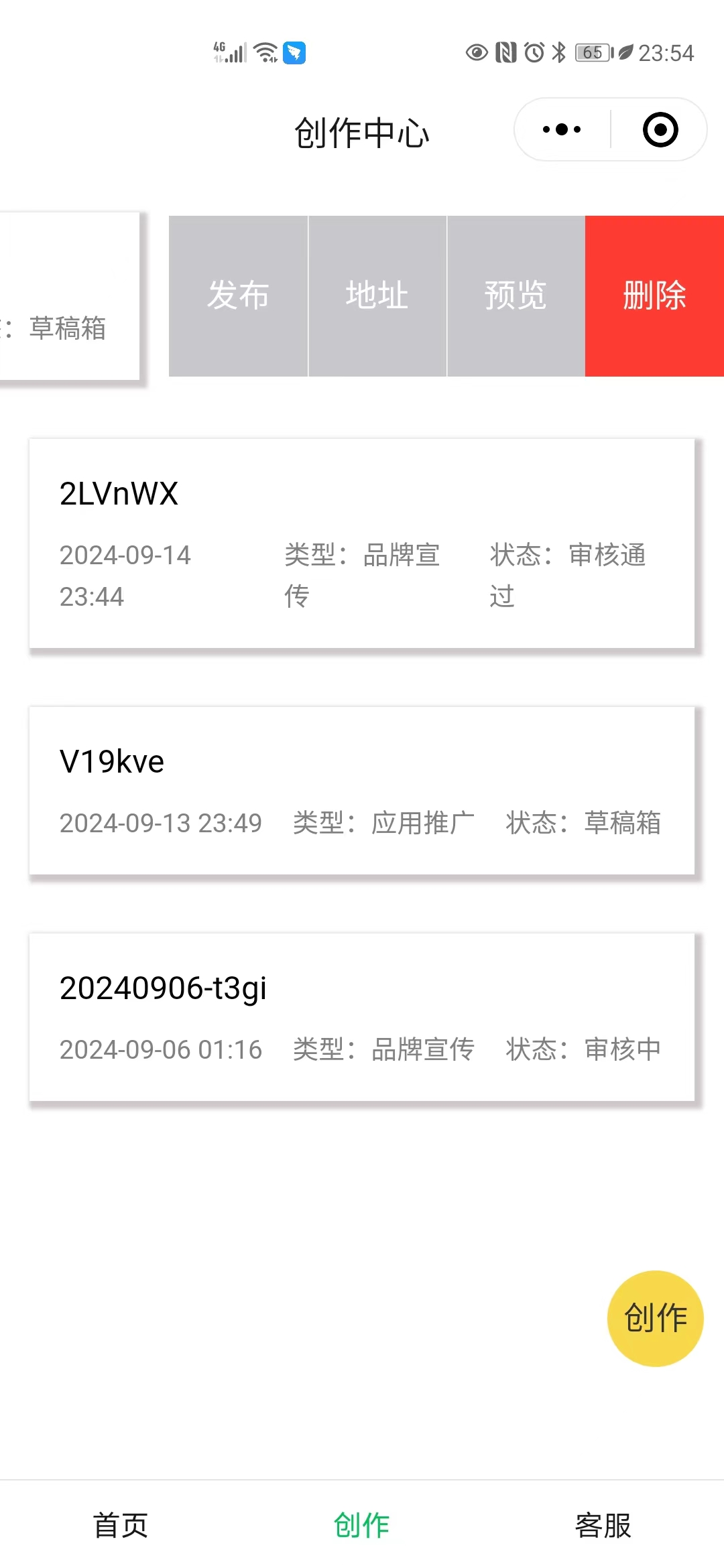Go to the 客服 tab
The height and width of the screenshot is (1568, 724).
pos(603,1525)
